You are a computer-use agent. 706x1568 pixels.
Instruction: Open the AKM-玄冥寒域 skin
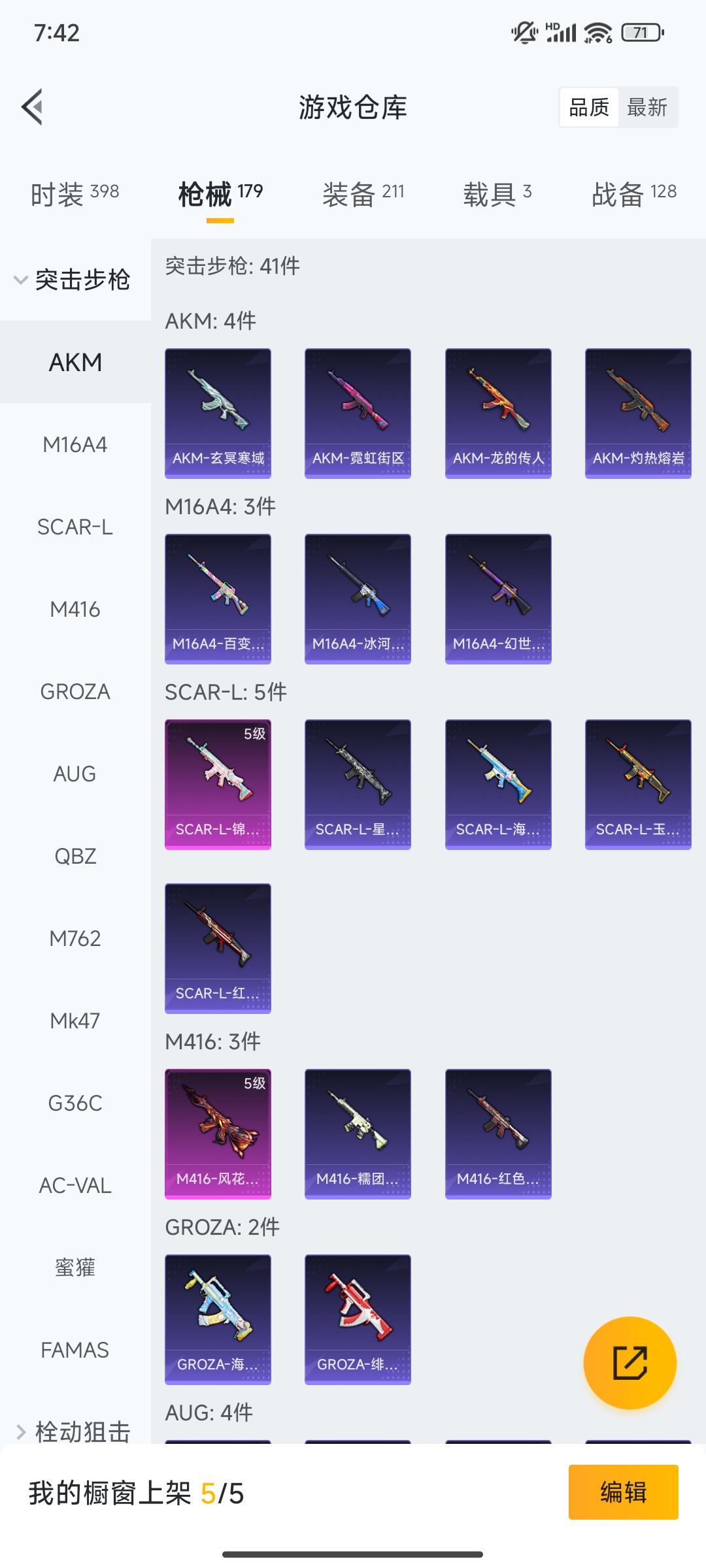tap(218, 413)
